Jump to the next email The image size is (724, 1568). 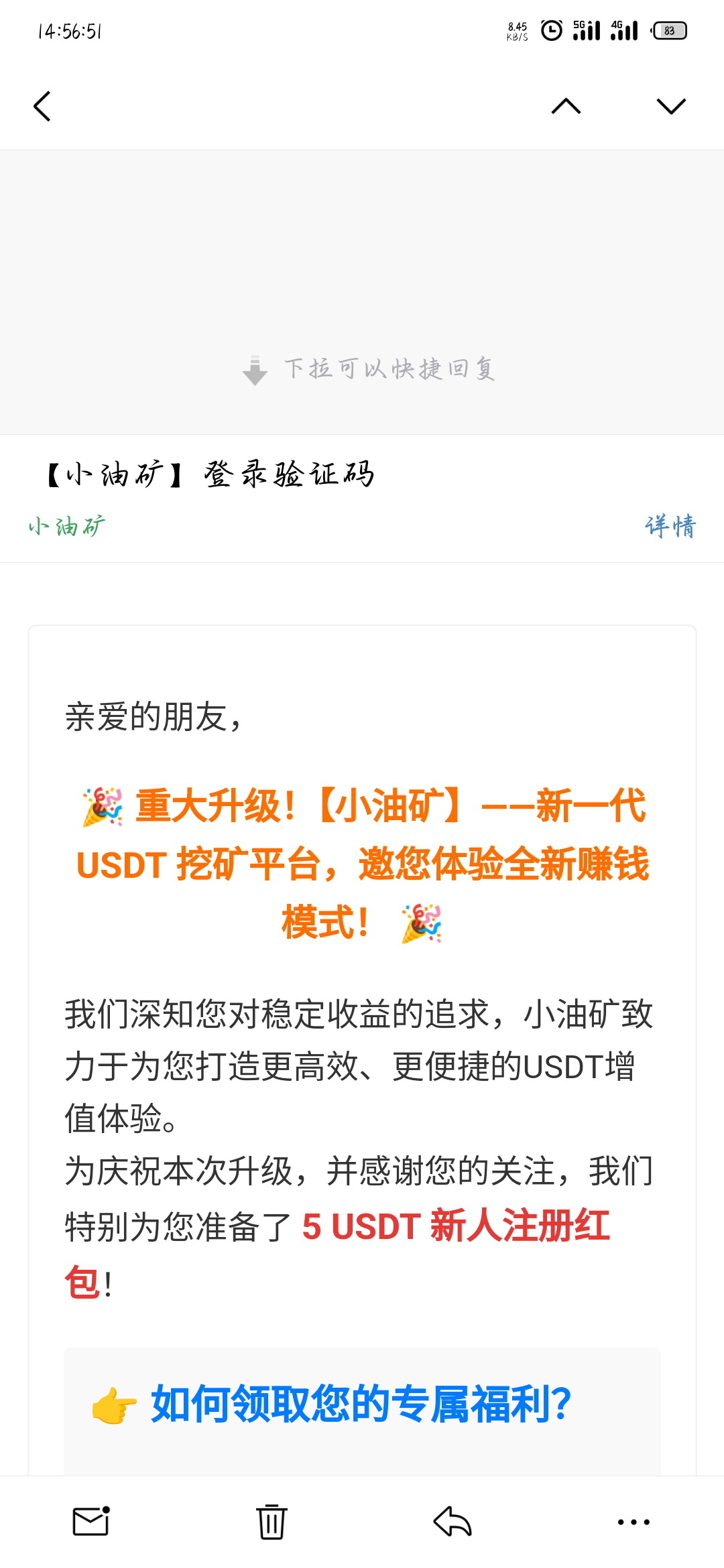tap(670, 107)
